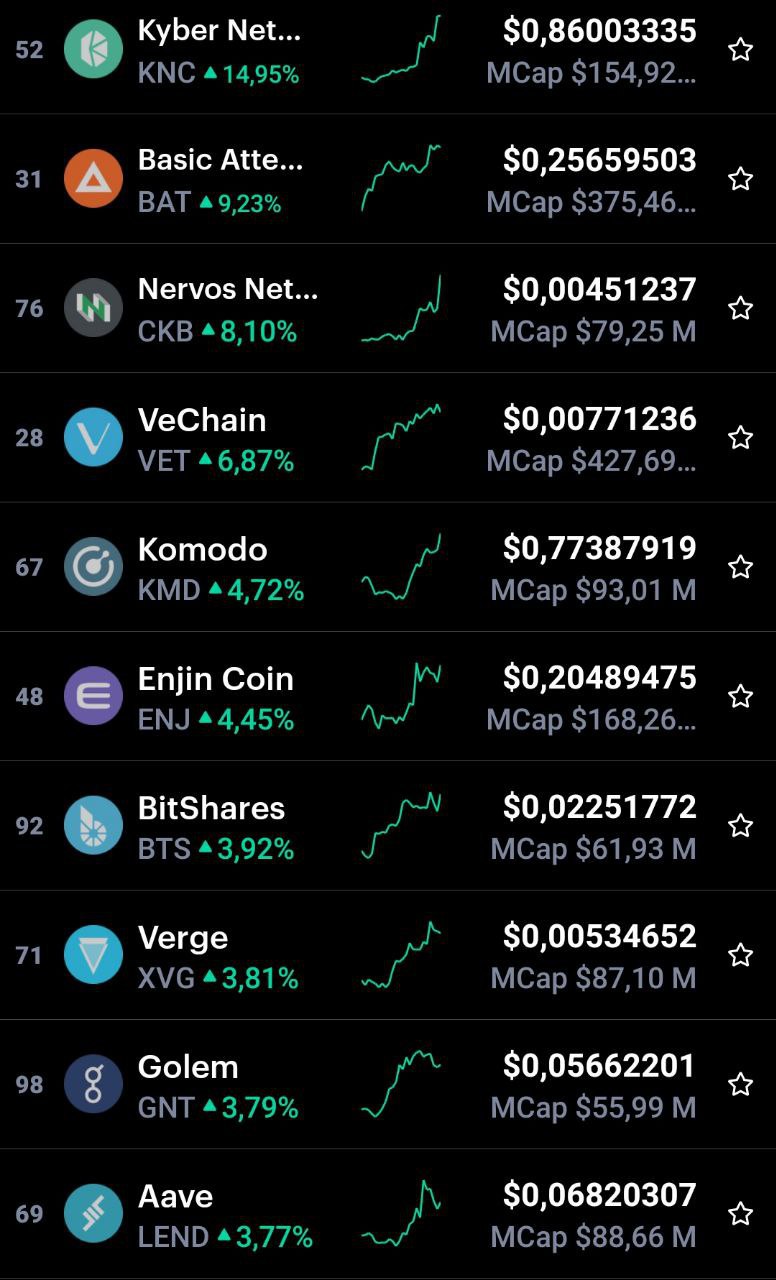This screenshot has height=1280, width=776.
Task: Mark BitShares as favorite
Action: tap(740, 825)
